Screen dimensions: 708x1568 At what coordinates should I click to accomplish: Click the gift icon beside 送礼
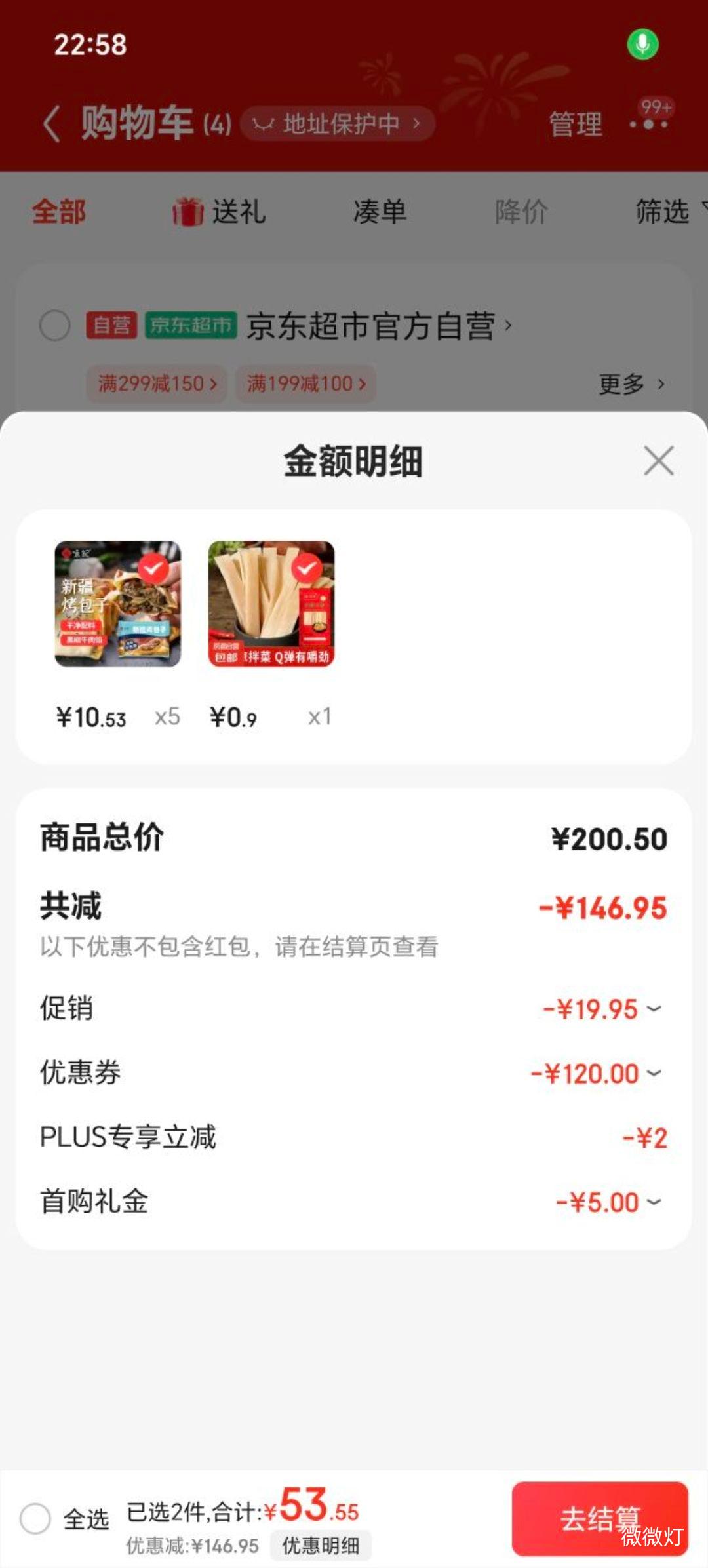189,211
